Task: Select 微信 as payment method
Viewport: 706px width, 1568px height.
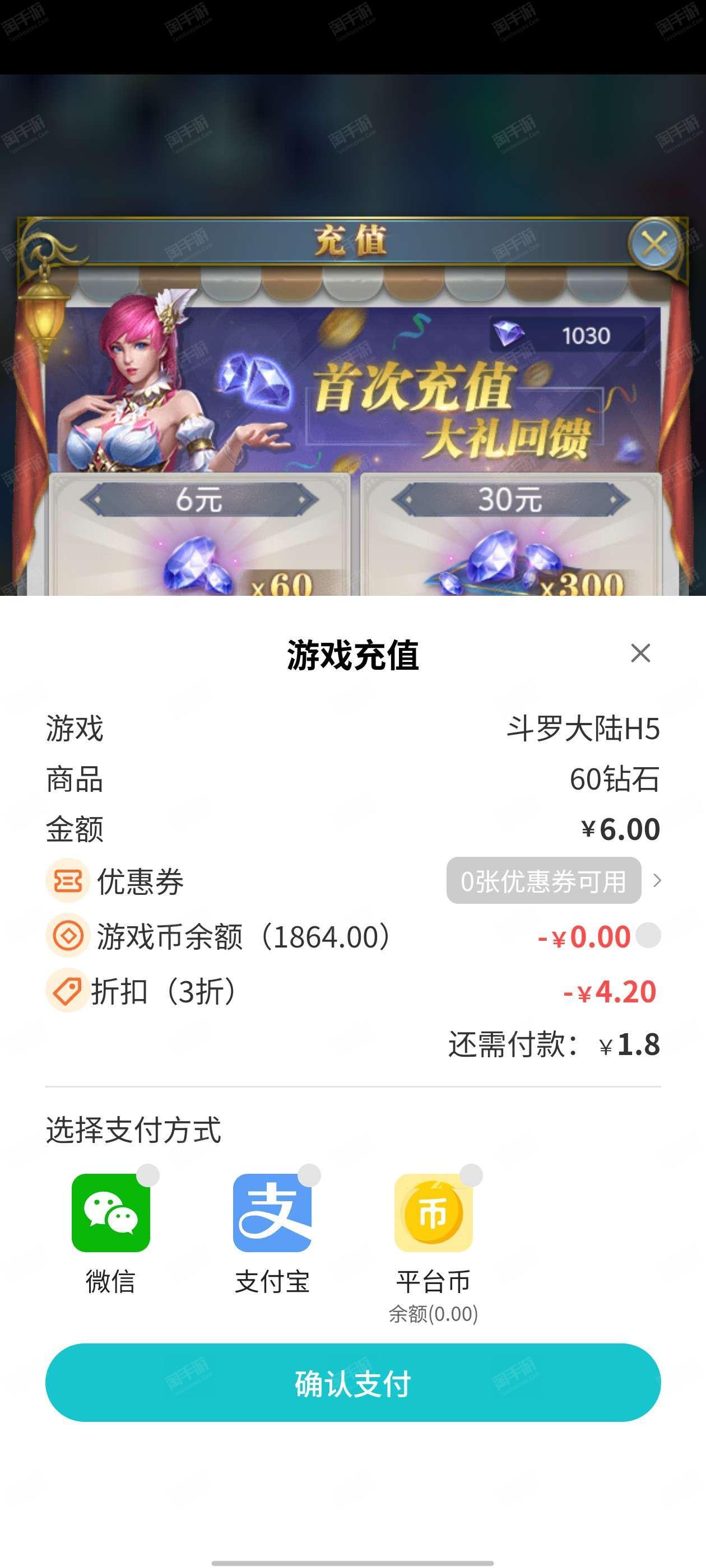Action: tap(111, 1231)
